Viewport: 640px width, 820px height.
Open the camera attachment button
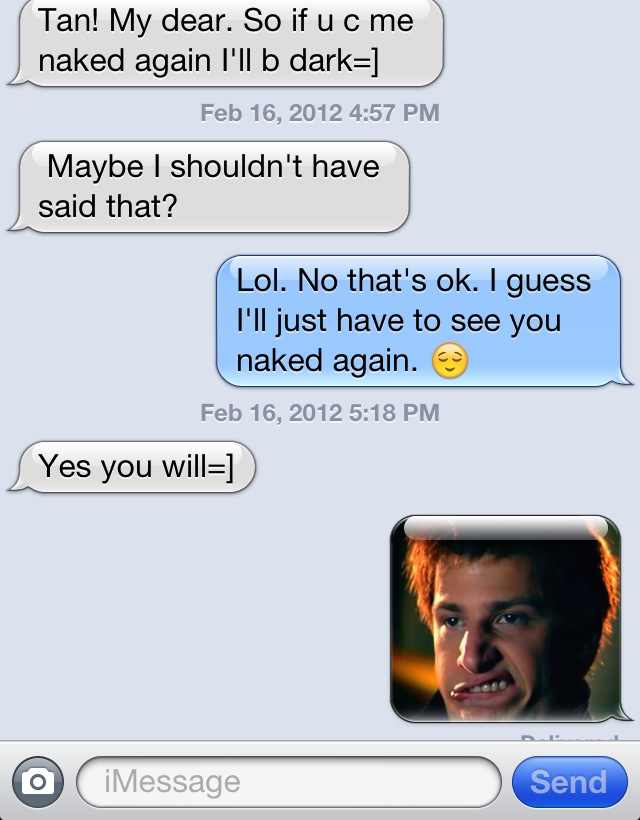(x=38, y=782)
